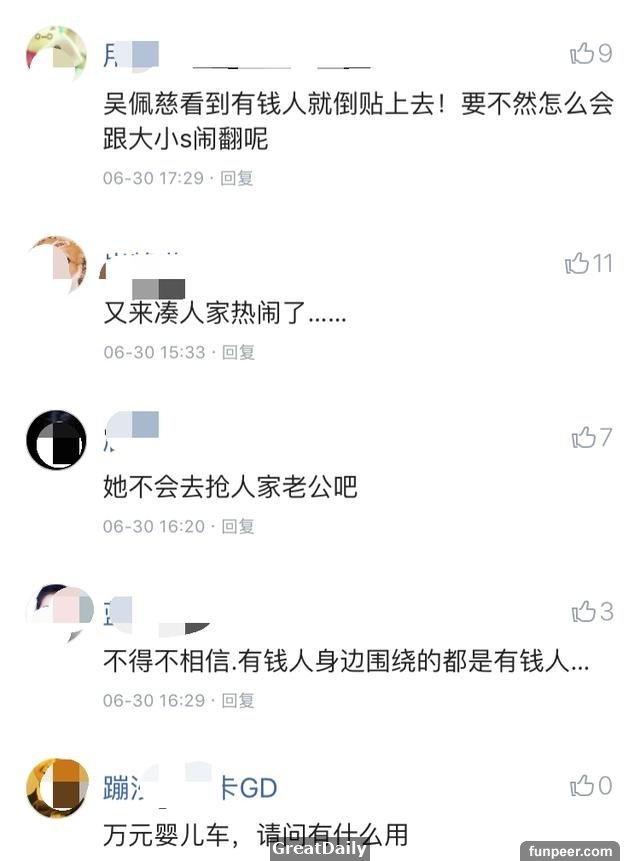The image size is (640, 861).
Task: Like the 万元婴儿车 comment
Action: tap(582, 786)
